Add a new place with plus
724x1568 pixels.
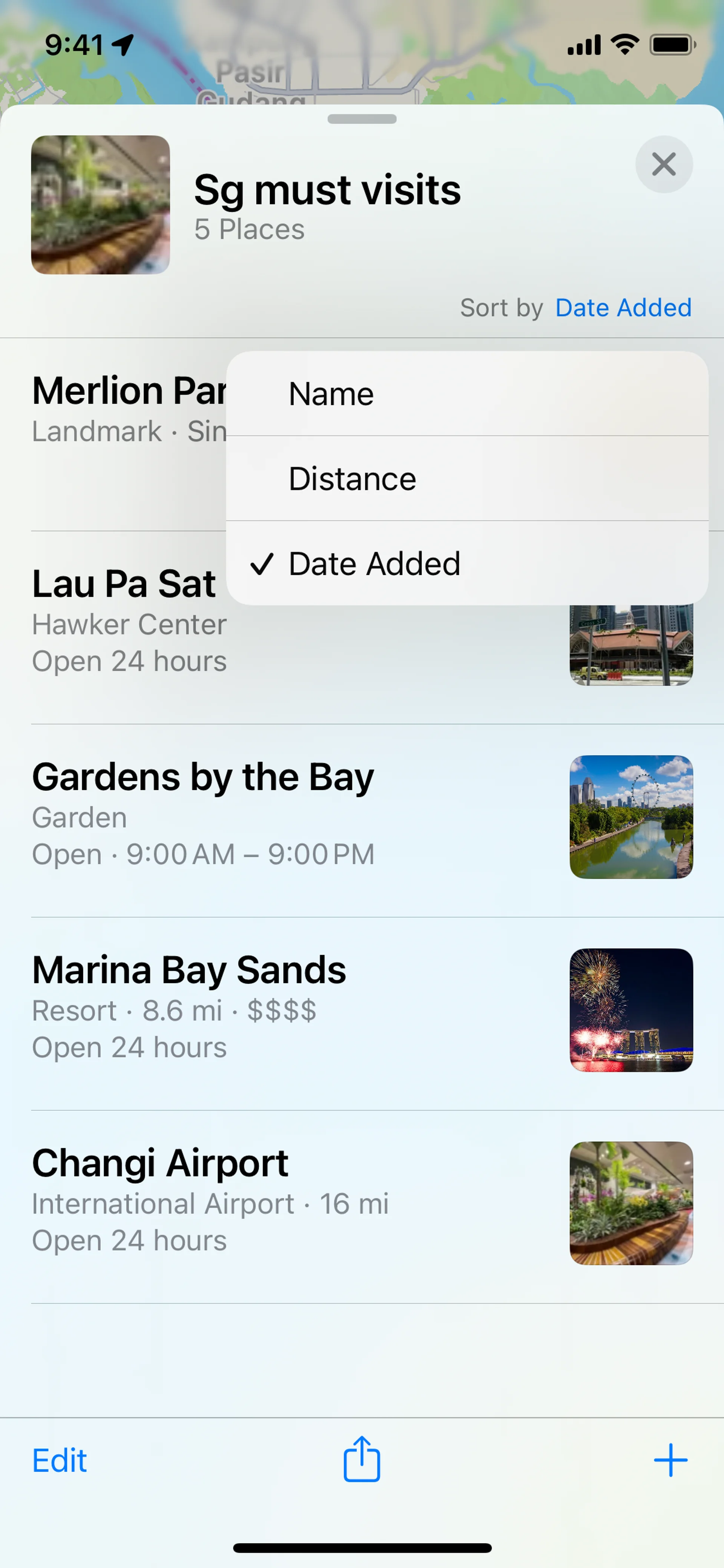(x=670, y=1460)
